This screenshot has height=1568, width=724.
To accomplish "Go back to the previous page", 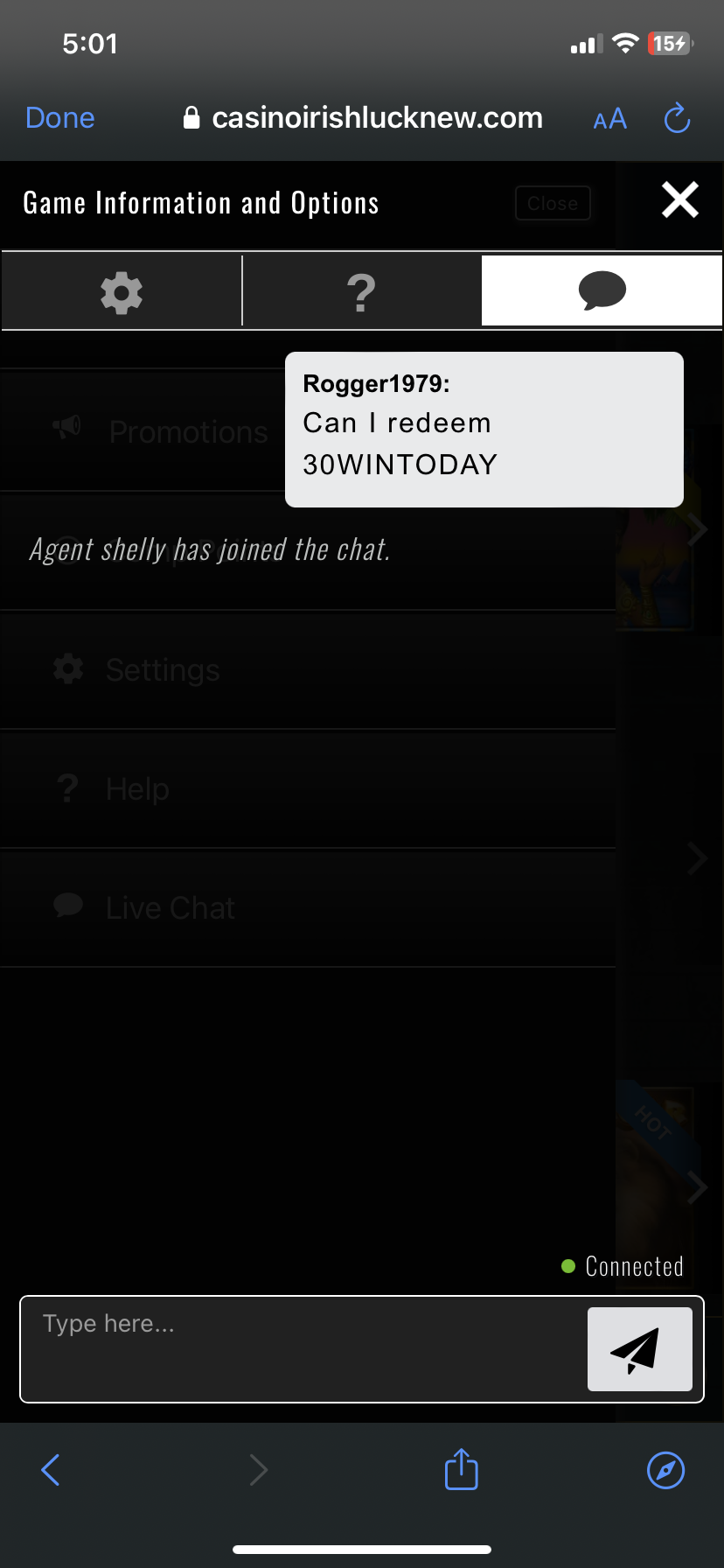I will point(51,1470).
